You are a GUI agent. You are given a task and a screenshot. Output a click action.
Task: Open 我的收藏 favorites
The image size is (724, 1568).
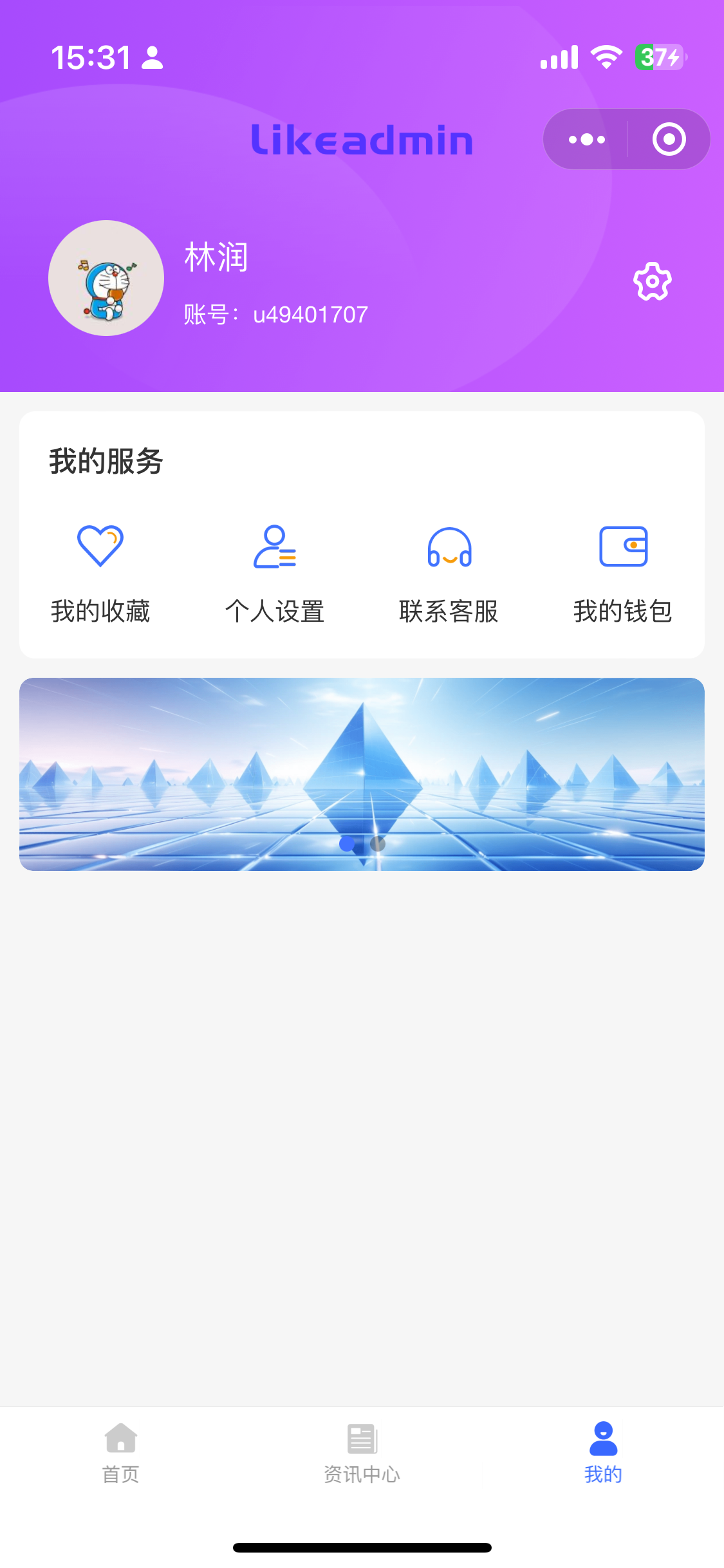100,573
